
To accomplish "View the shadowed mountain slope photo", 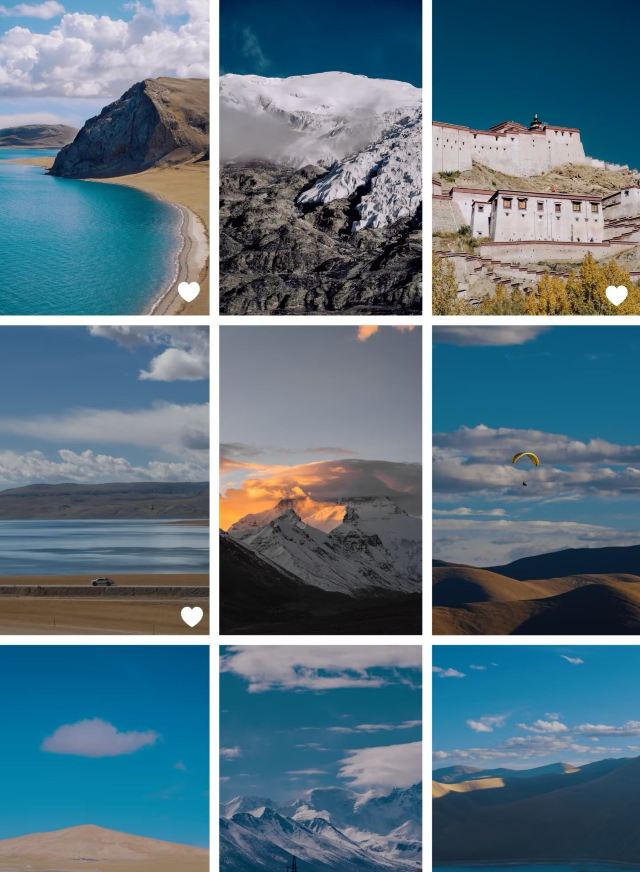I will [536, 758].
